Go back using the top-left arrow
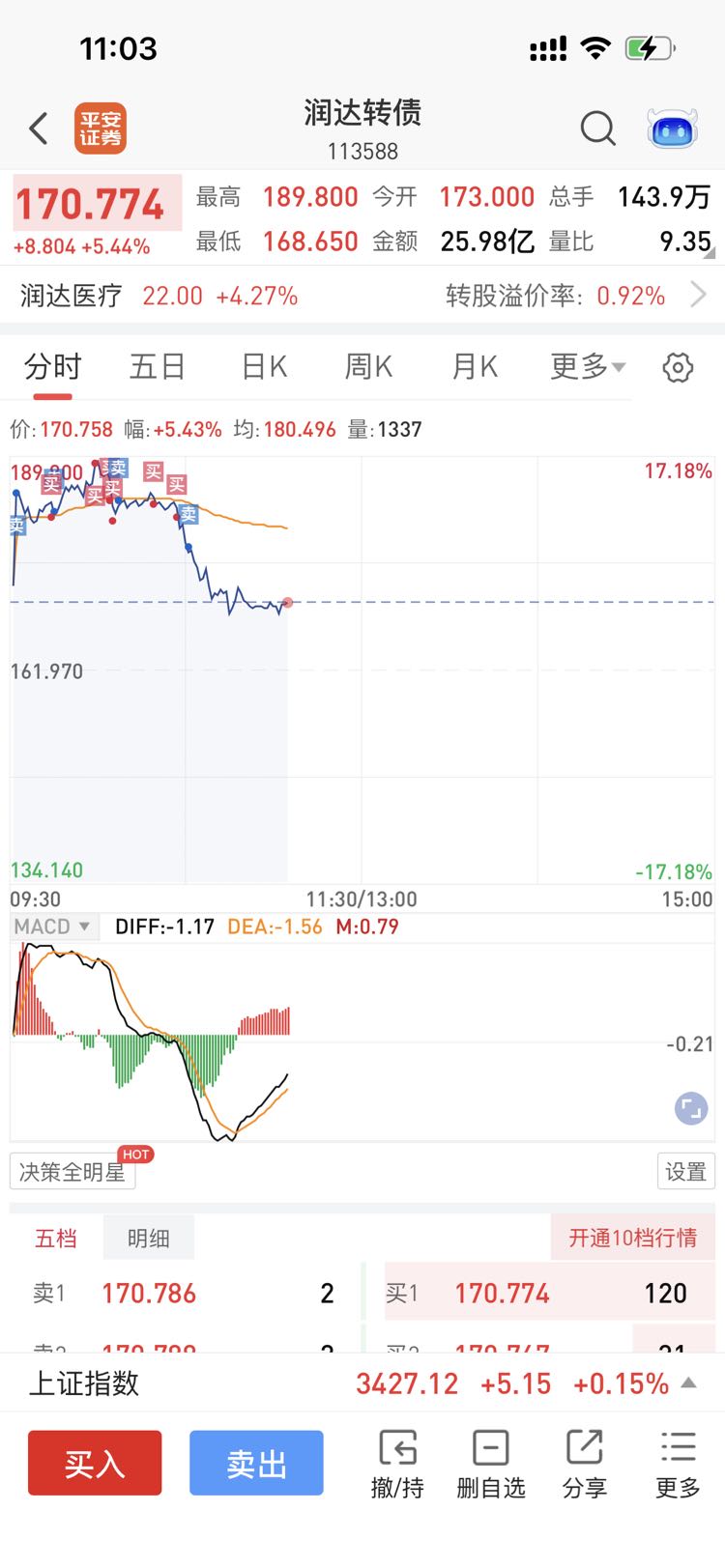Image resolution: width=725 pixels, height=1568 pixels. tap(39, 128)
